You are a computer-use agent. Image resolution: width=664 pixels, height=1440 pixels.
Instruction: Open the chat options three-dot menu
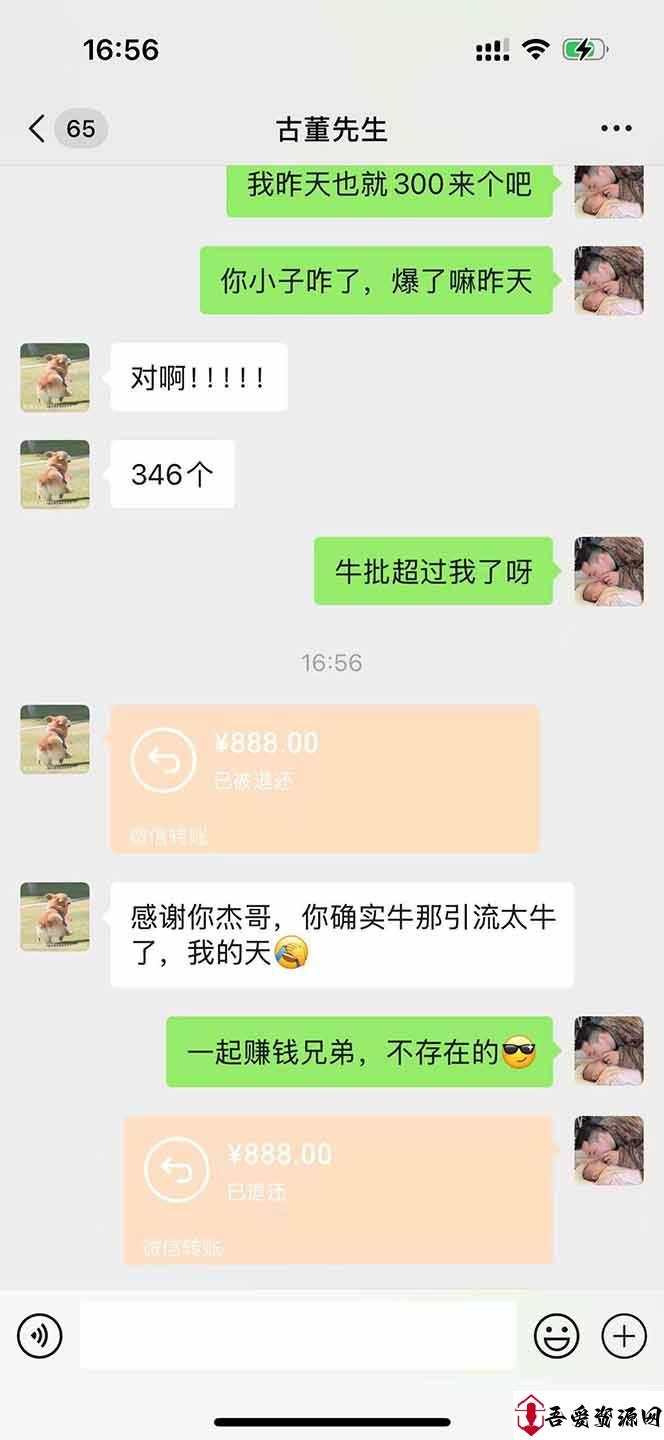(x=616, y=129)
